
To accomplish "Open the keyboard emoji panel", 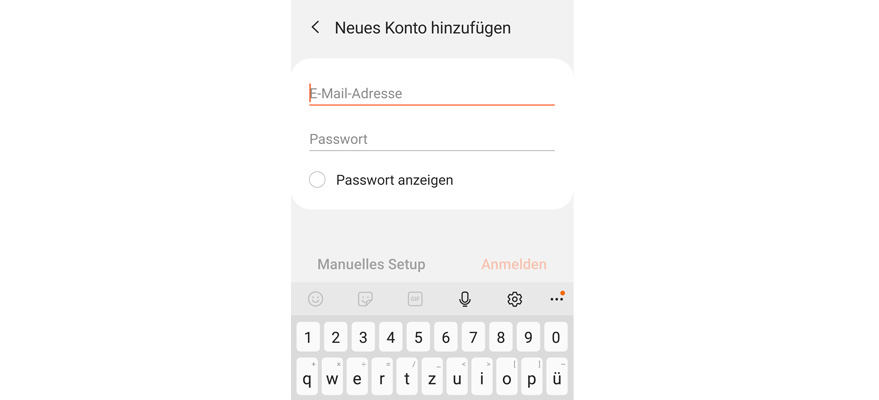I will click(315, 299).
